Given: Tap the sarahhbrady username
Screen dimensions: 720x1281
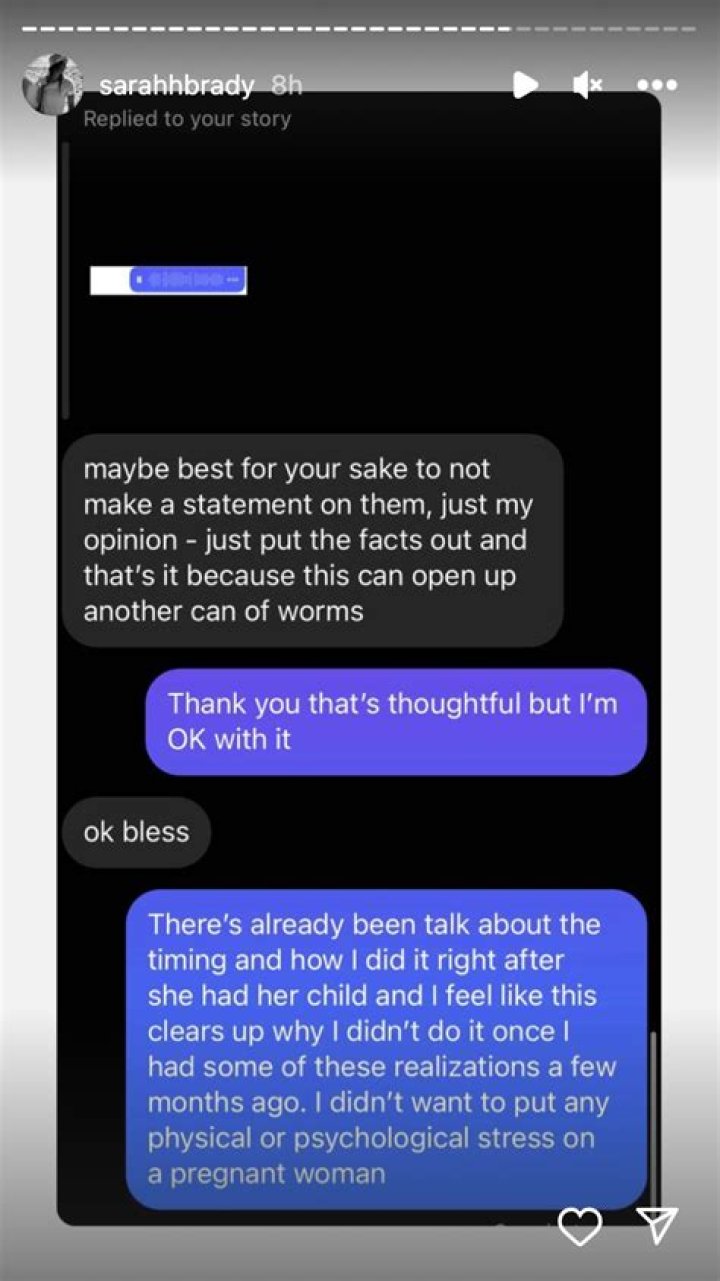Looking at the screenshot, I should (x=176, y=86).
